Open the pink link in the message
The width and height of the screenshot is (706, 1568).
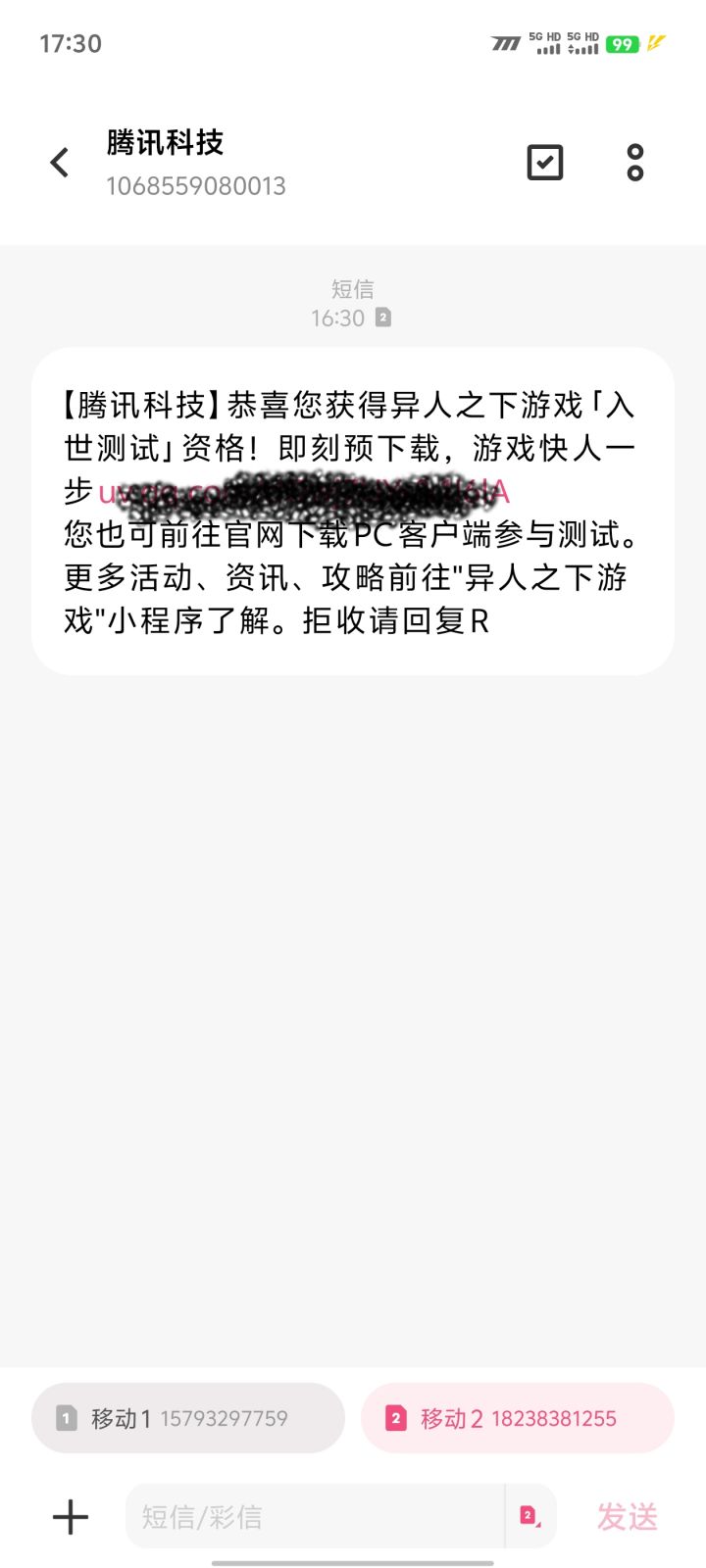(304, 492)
